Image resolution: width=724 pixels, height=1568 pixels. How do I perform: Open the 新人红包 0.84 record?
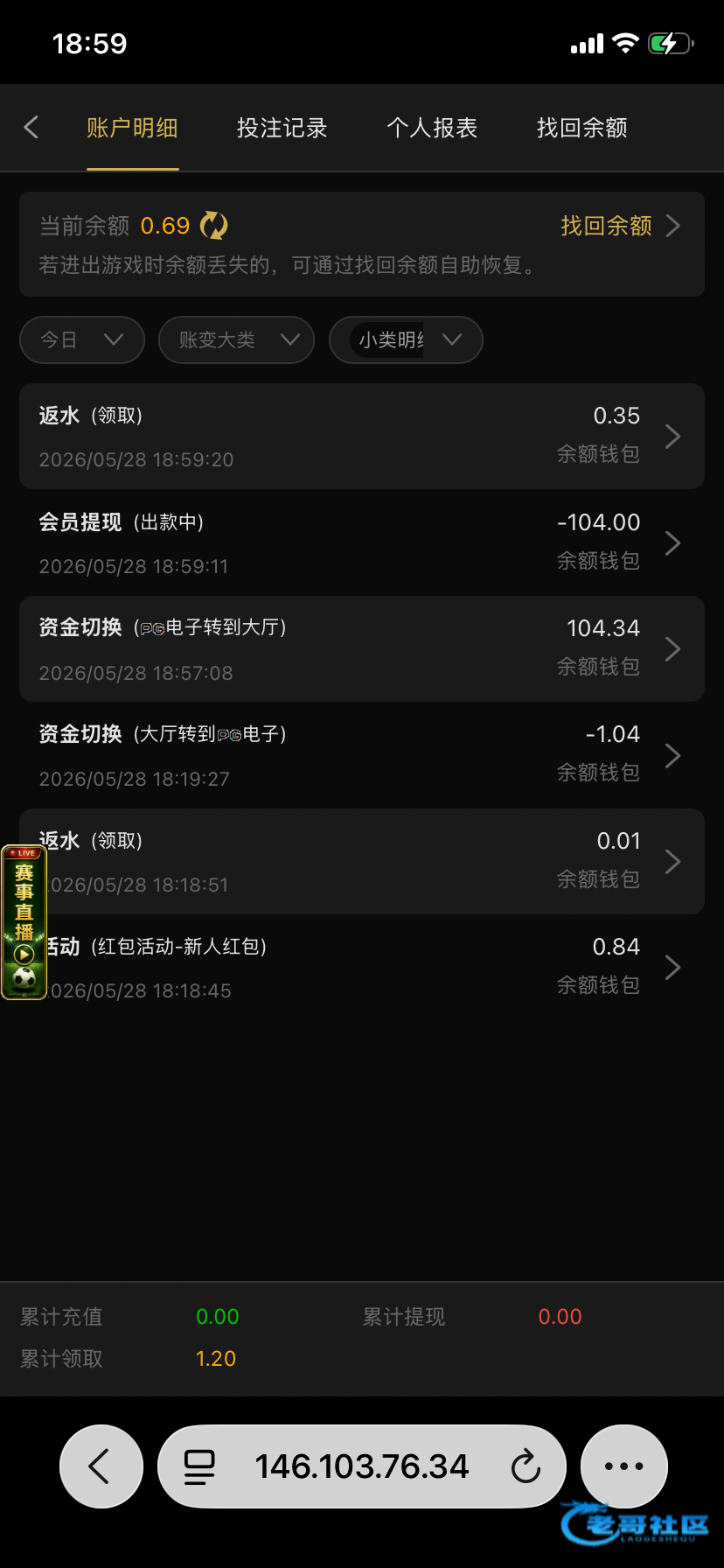(362, 968)
